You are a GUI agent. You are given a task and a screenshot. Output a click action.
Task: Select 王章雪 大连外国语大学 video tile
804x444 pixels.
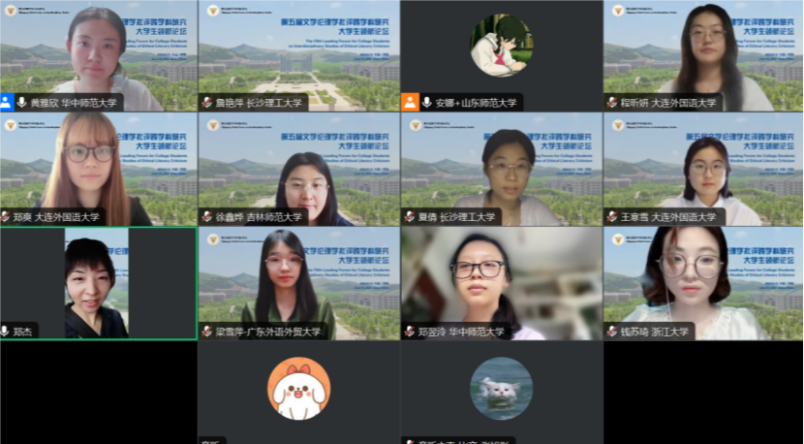pos(703,168)
